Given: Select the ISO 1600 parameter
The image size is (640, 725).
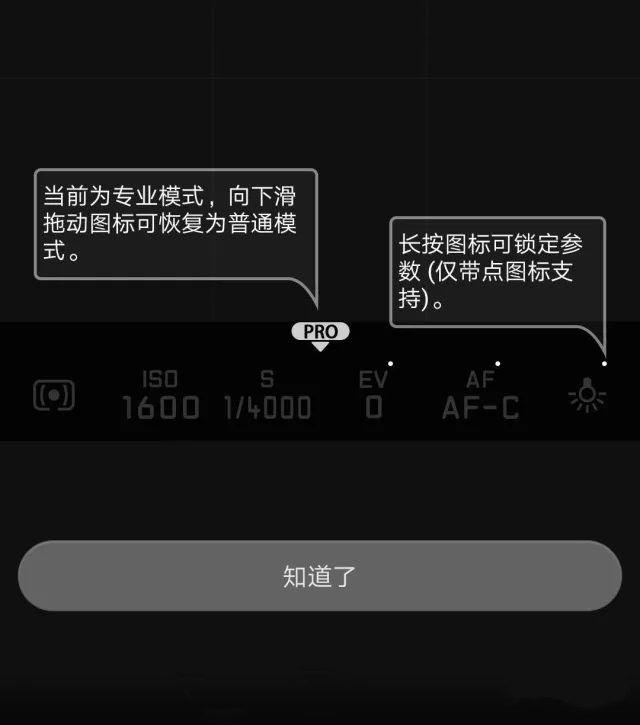Looking at the screenshot, I should point(161,396).
